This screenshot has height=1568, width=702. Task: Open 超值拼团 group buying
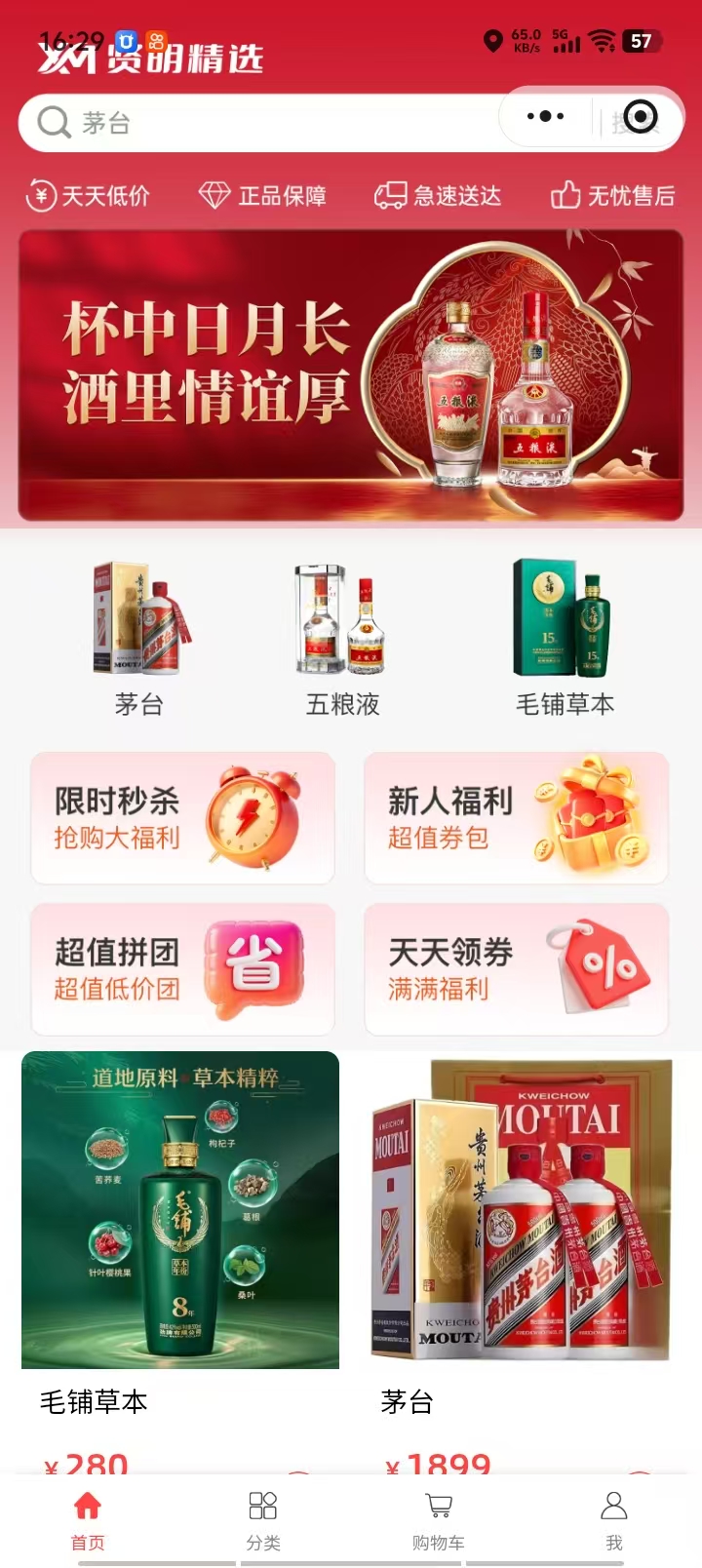tap(182, 969)
